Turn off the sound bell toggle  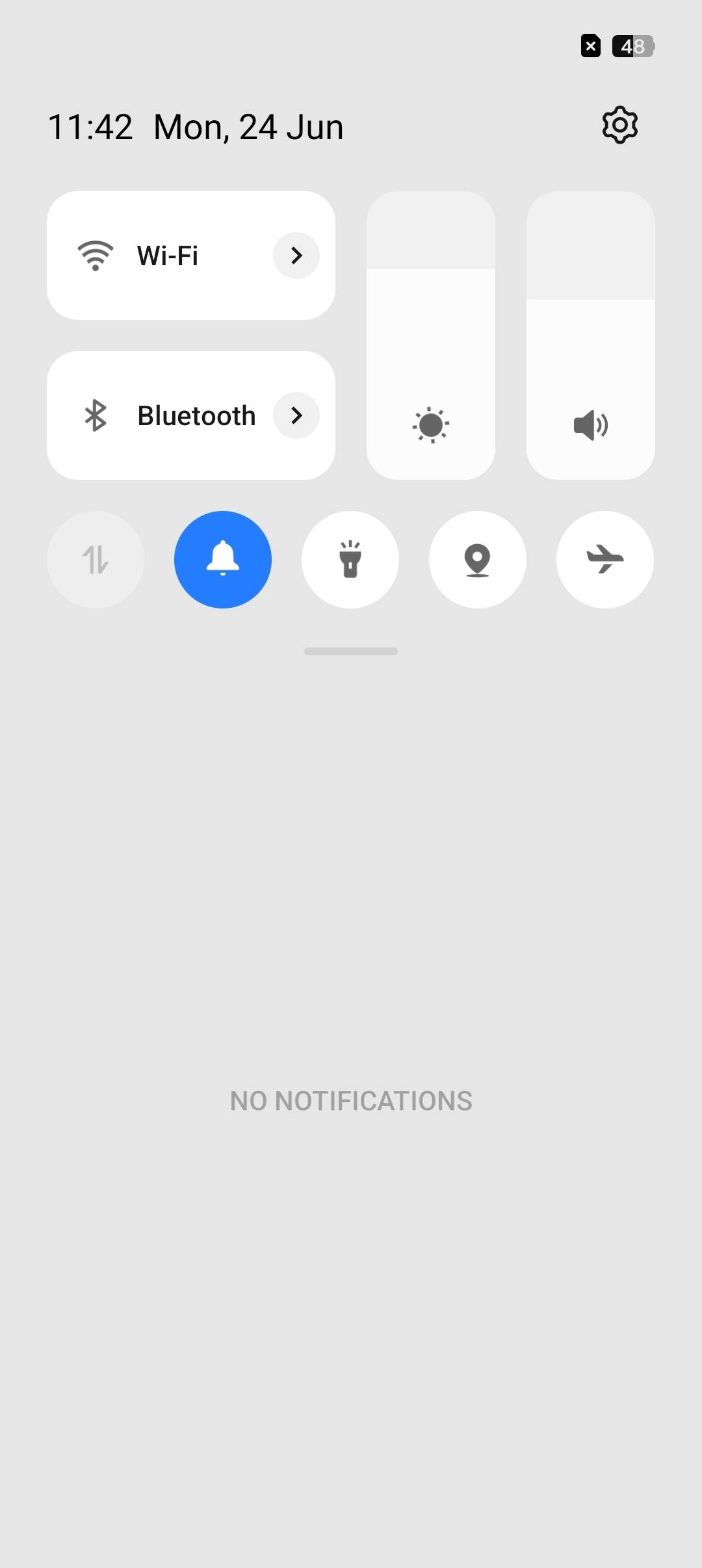pos(223,560)
